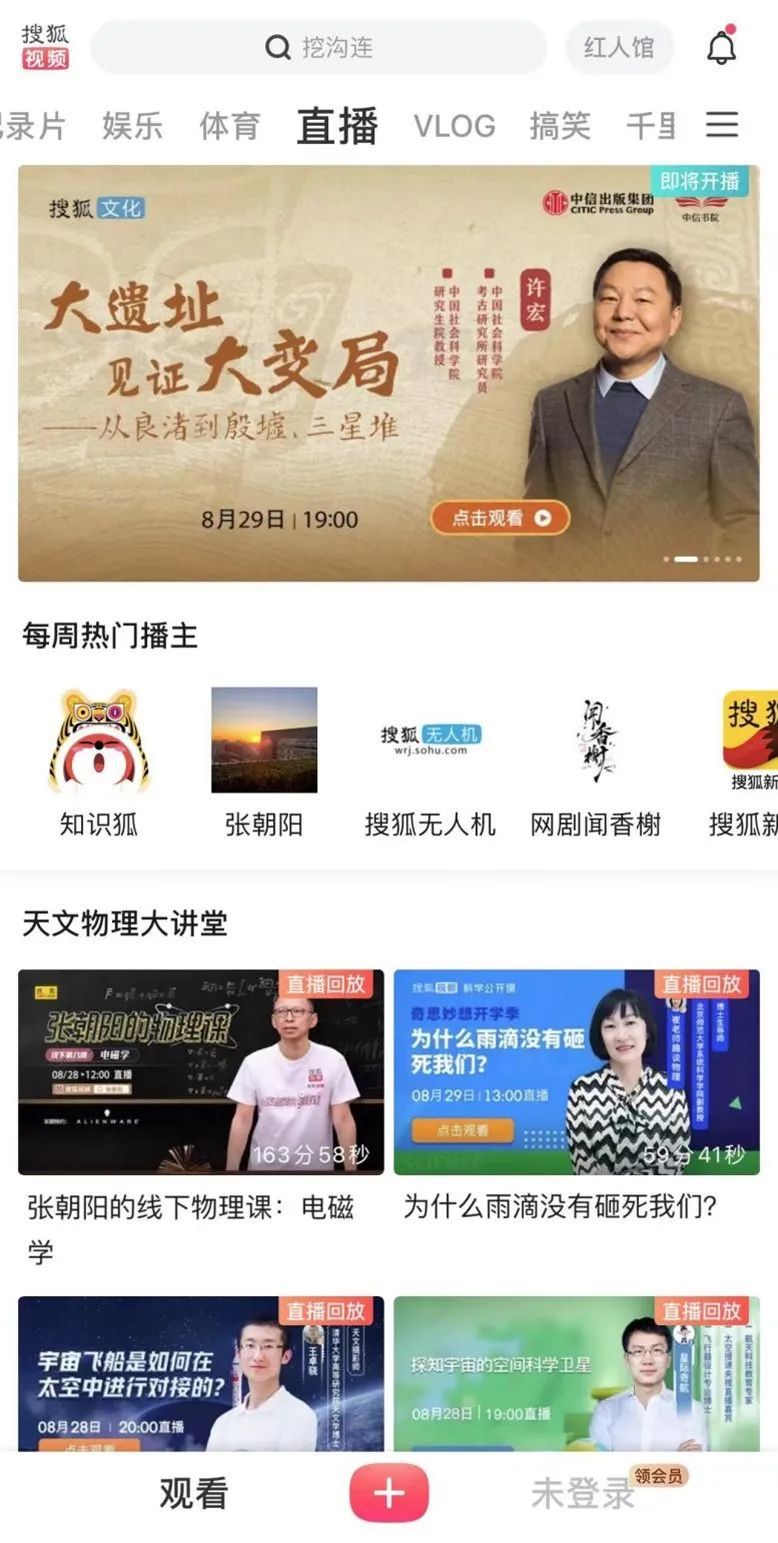Open the 未登录 account tab
The height and width of the screenshot is (1543, 778).
pyautogui.click(x=583, y=1493)
